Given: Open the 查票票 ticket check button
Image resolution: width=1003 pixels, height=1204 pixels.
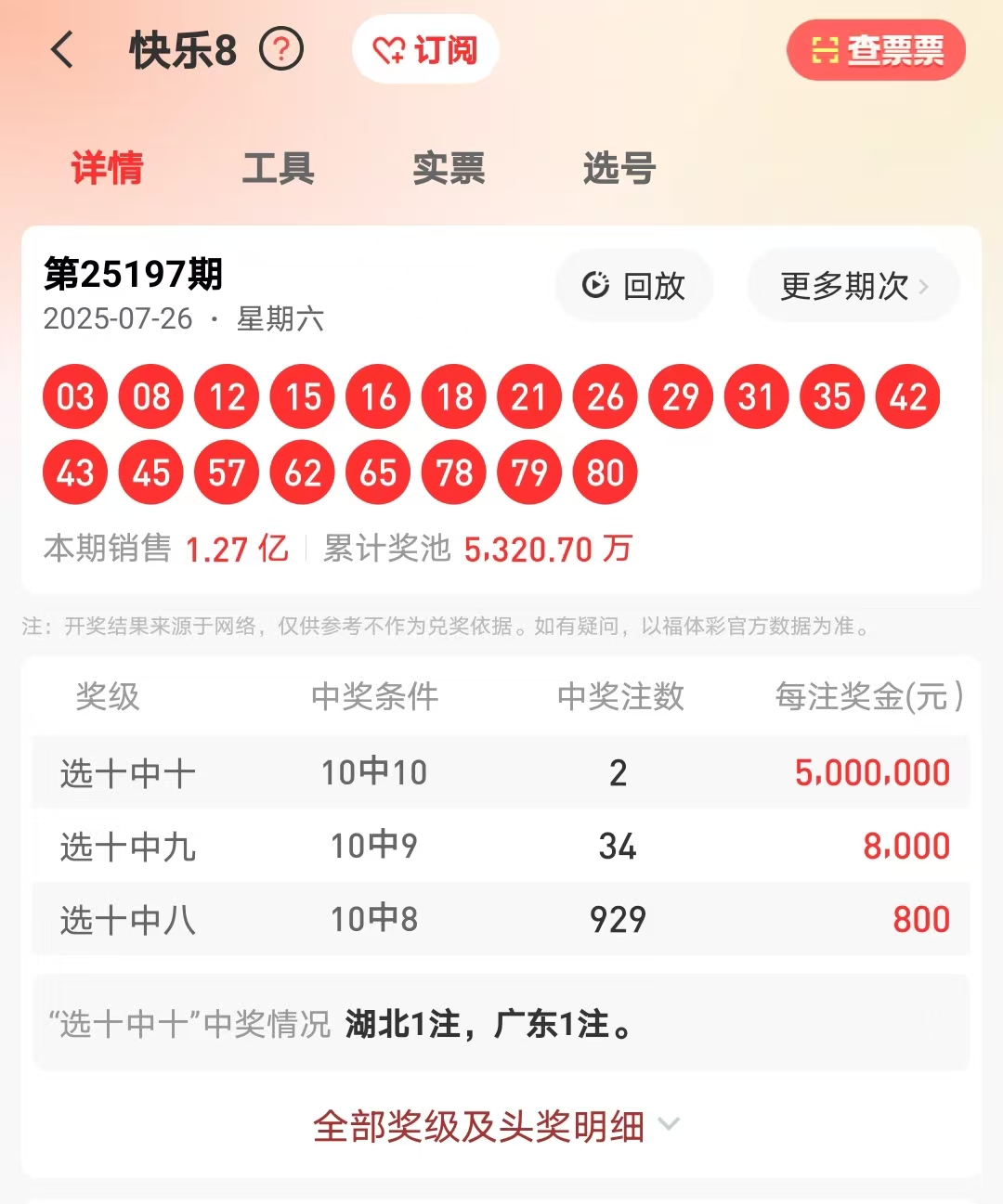Looking at the screenshot, I should 876,50.
